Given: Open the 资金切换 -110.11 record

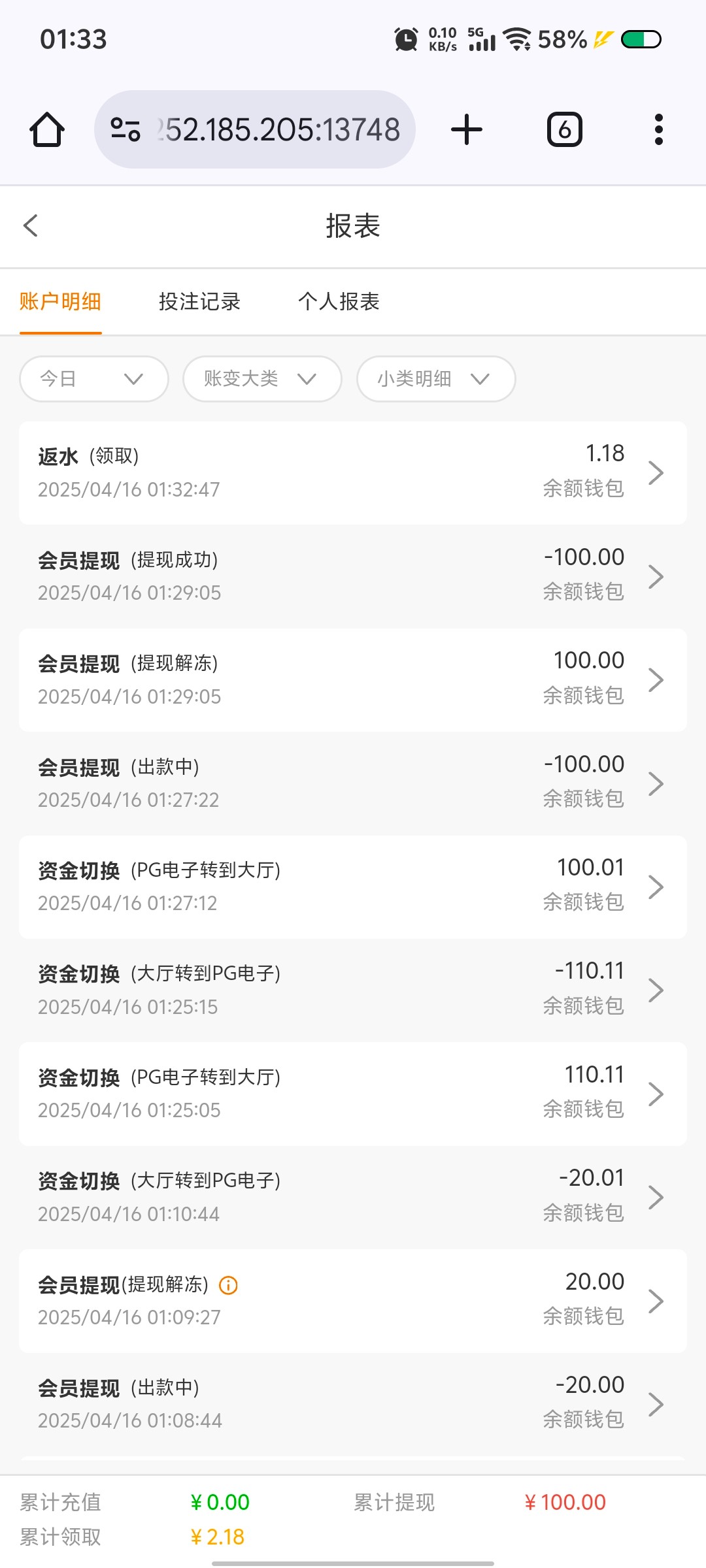Looking at the screenshot, I should (x=353, y=990).
